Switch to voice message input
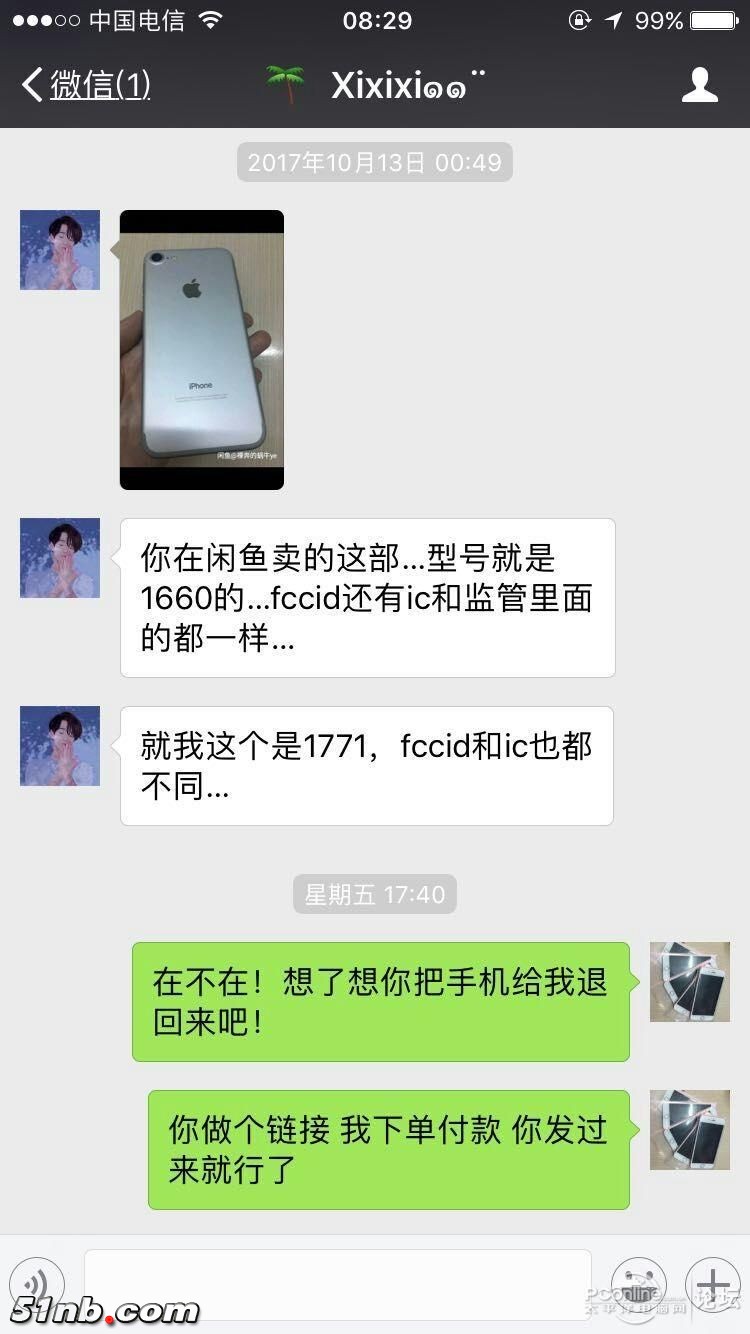Image resolution: width=750 pixels, height=1334 pixels. 37,1284
